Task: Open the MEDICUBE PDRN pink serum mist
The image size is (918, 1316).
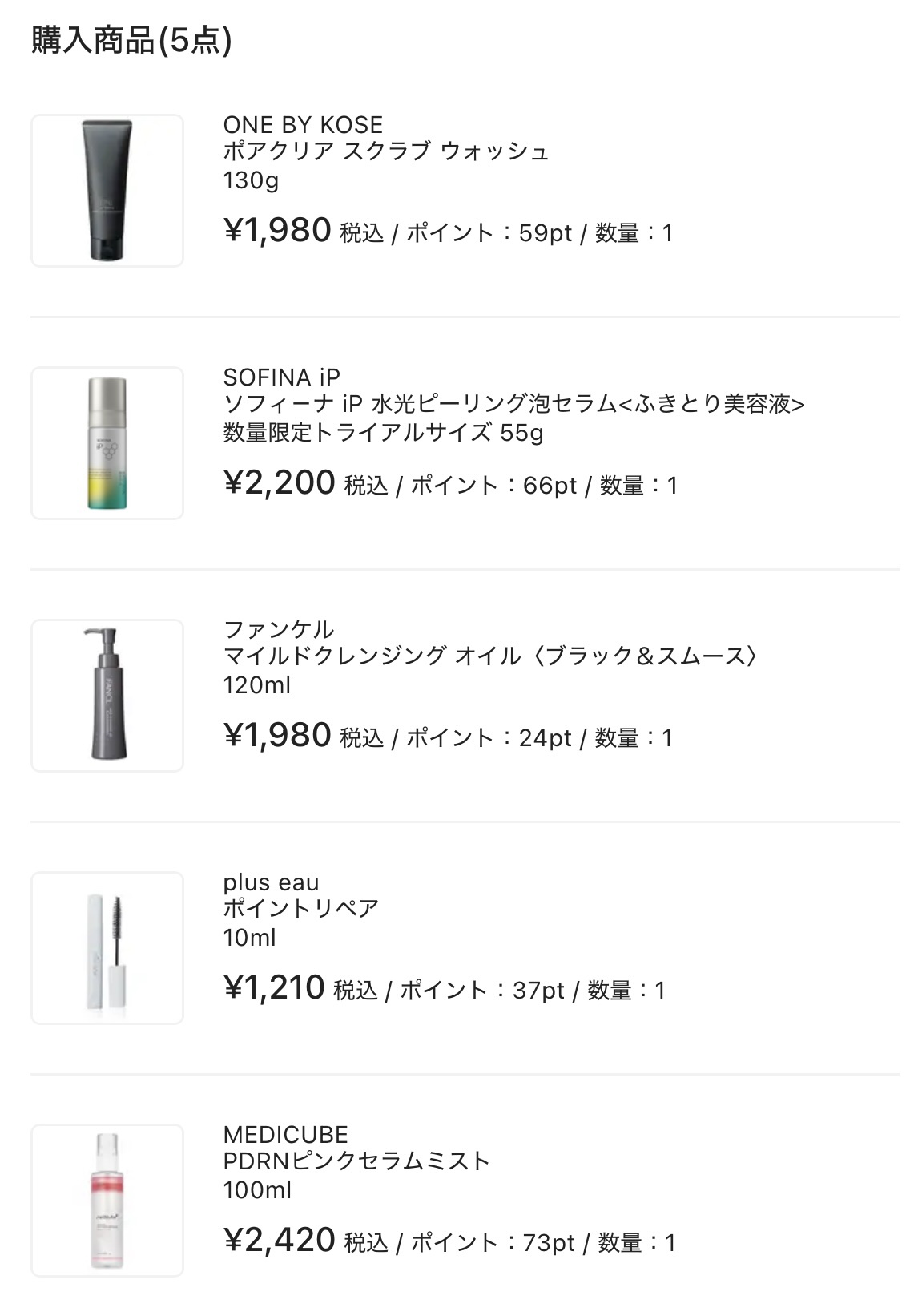Action: pos(356,1161)
